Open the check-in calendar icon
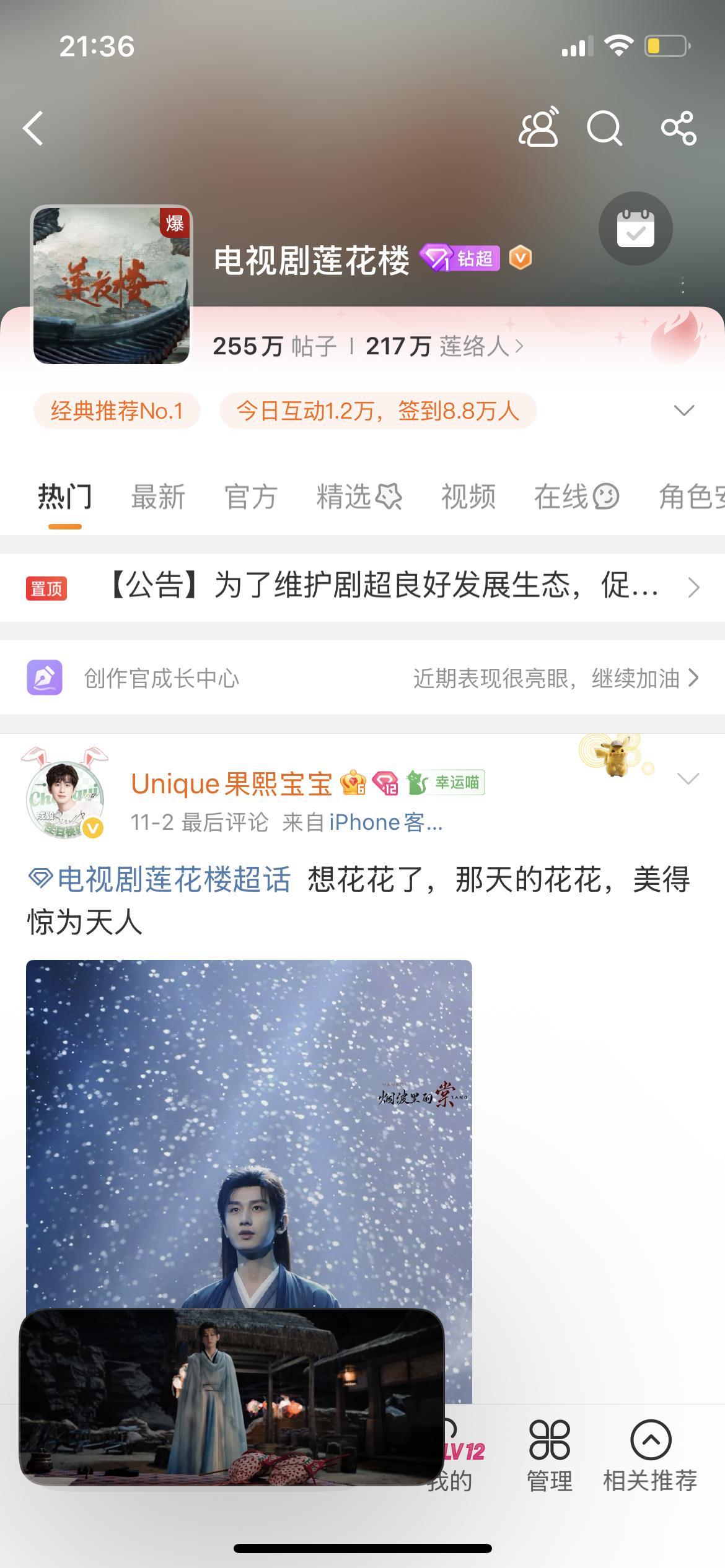The image size is (725, 1568). click(x=636, y=228)
